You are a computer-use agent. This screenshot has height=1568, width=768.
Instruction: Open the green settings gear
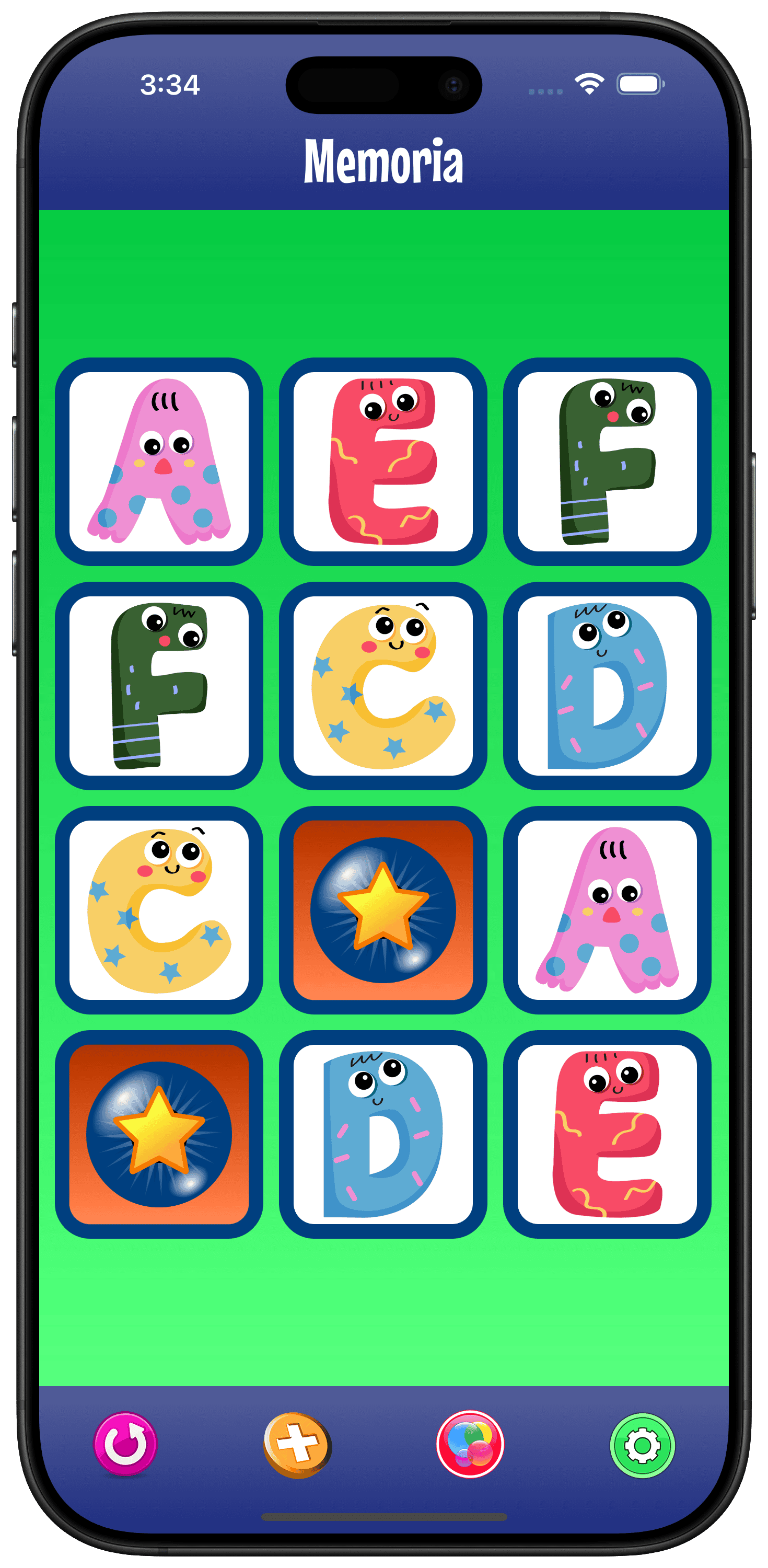pyautogui.click(x=642, y=1445)
